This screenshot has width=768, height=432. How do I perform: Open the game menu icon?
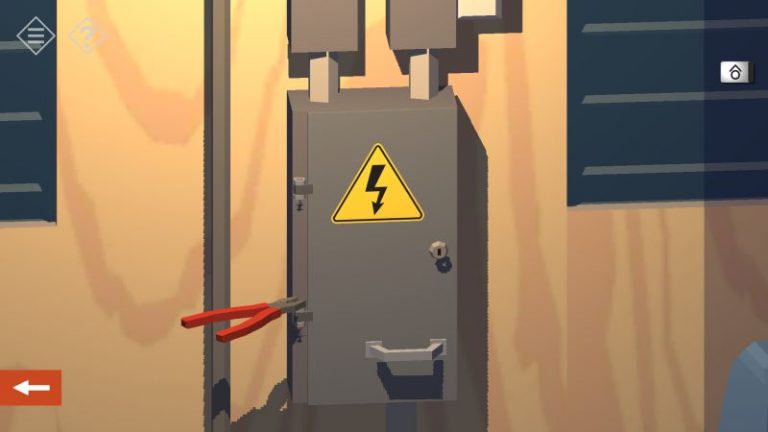(x=35, y=35)
